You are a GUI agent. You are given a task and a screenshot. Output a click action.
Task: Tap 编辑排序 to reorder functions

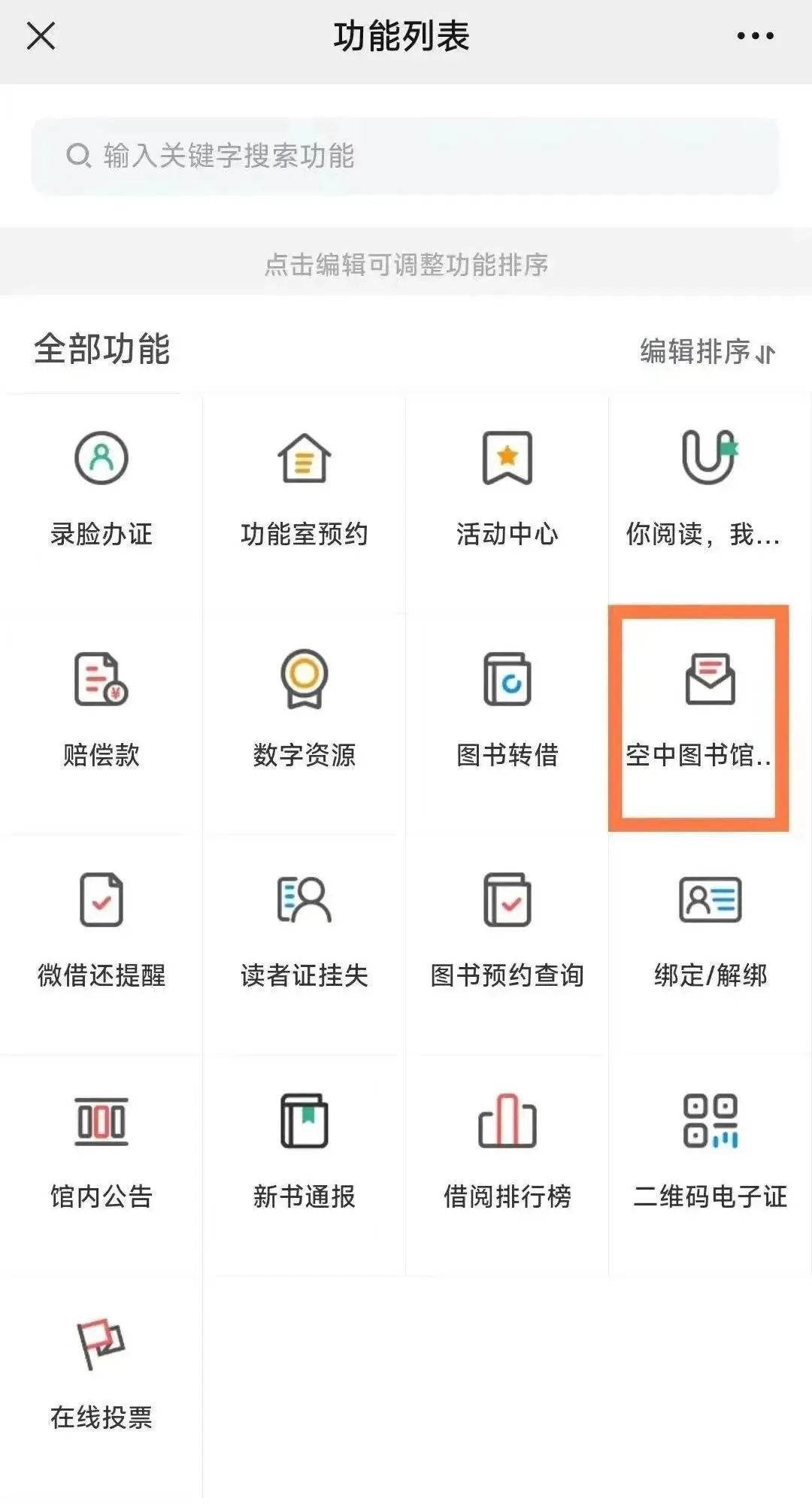[707, 351]
